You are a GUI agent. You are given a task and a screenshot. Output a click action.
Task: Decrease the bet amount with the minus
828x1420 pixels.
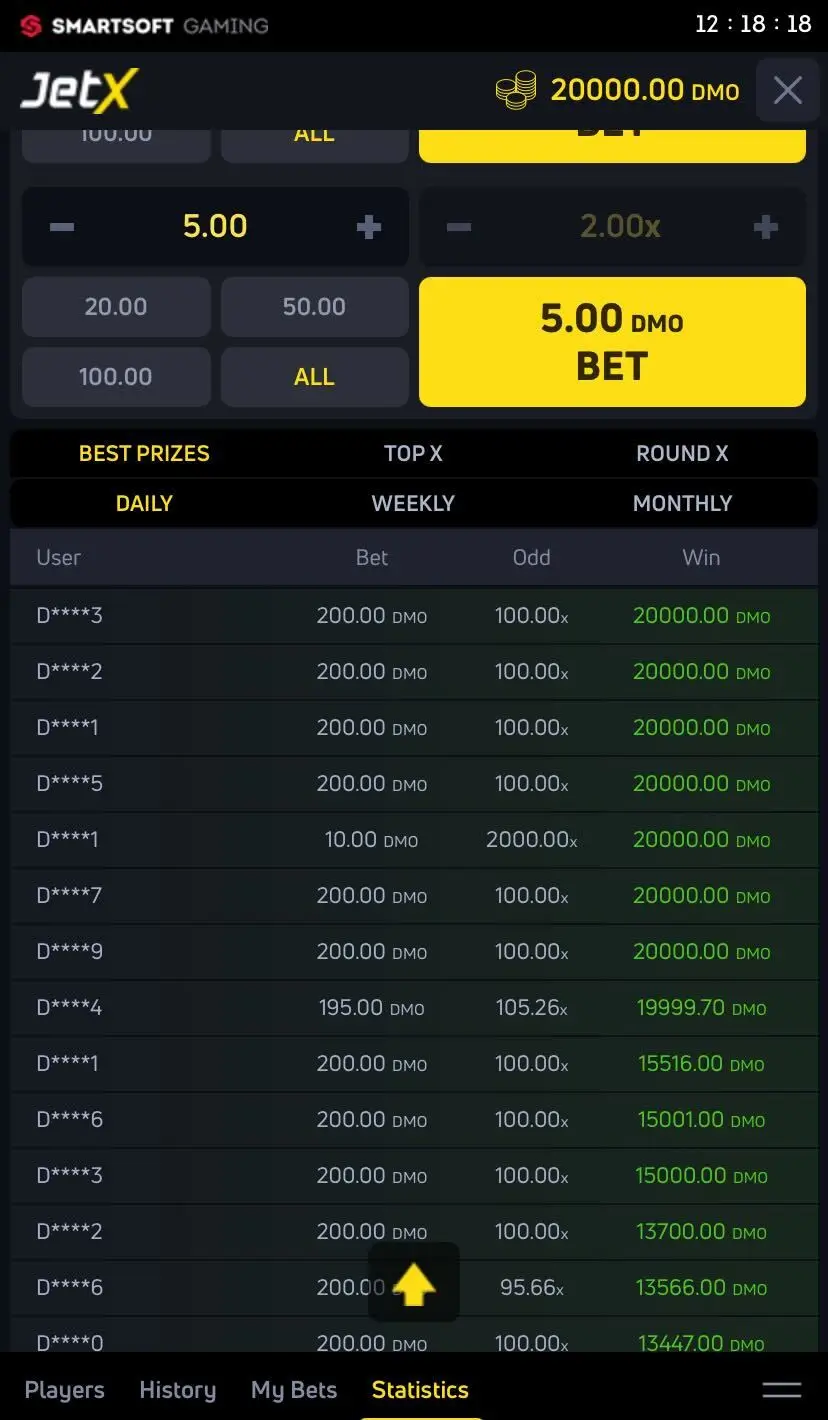coord(61,226)
